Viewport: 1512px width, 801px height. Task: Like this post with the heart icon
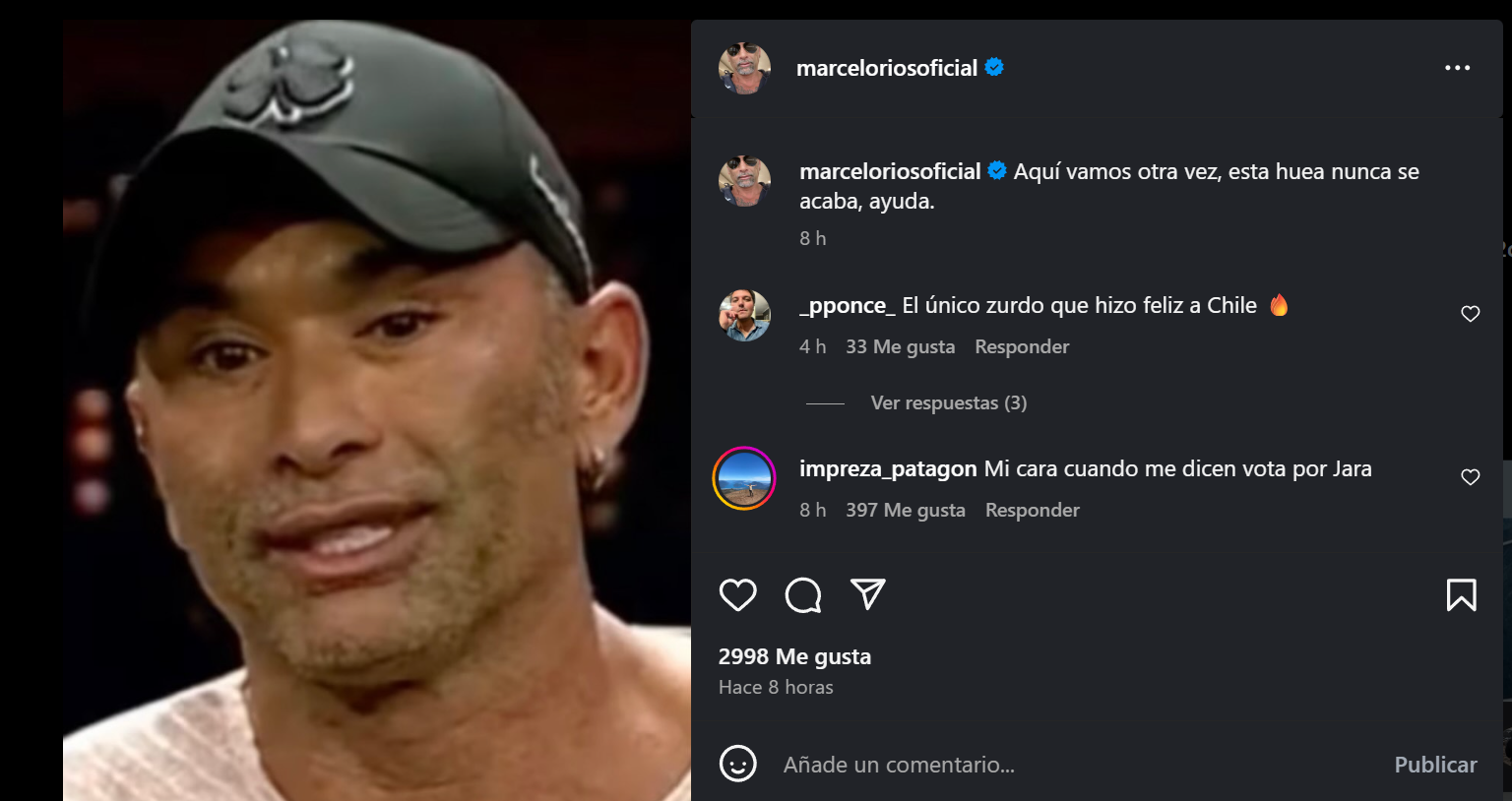coord(737,594)
